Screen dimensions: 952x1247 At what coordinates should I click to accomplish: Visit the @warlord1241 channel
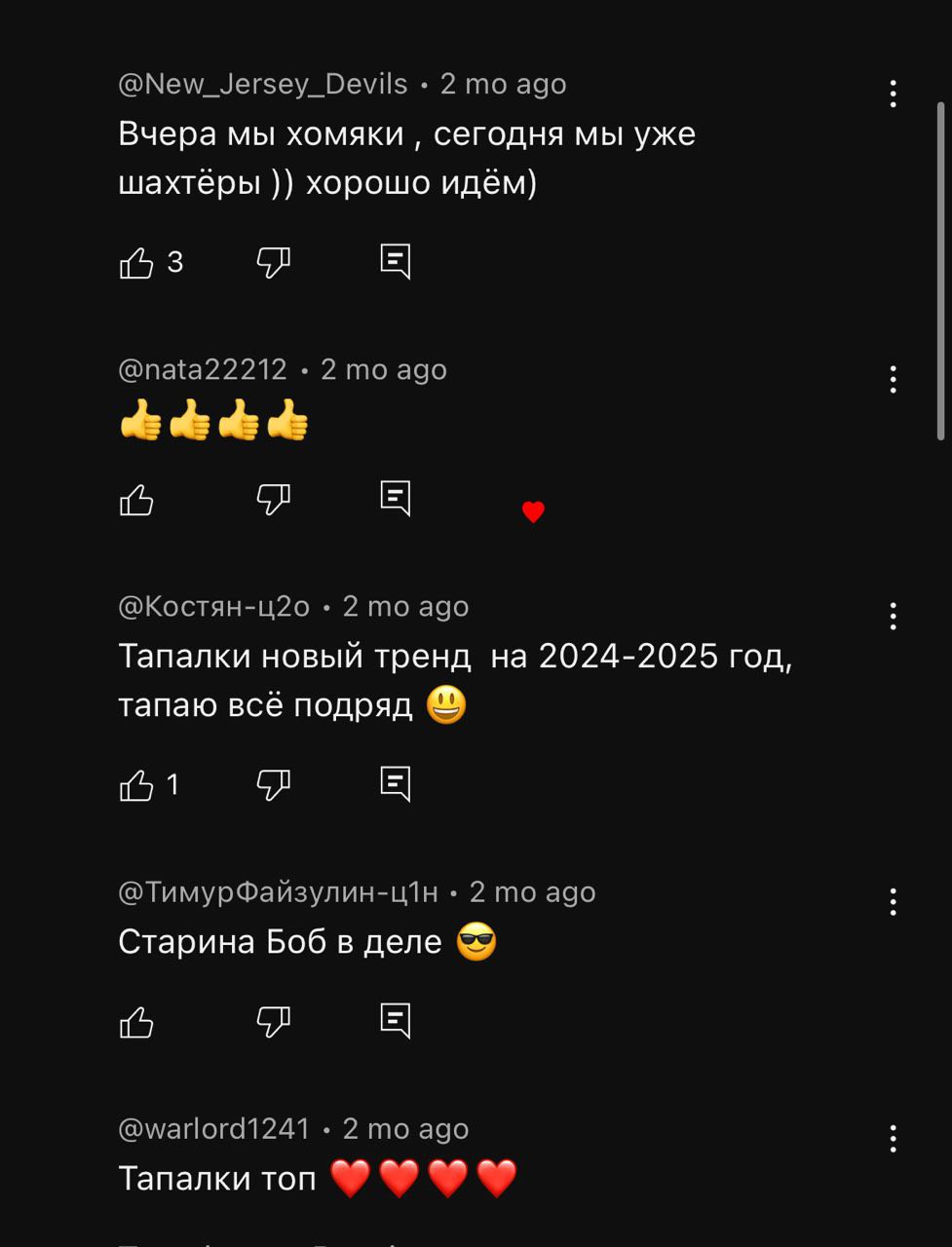[x=214, y=1129]
